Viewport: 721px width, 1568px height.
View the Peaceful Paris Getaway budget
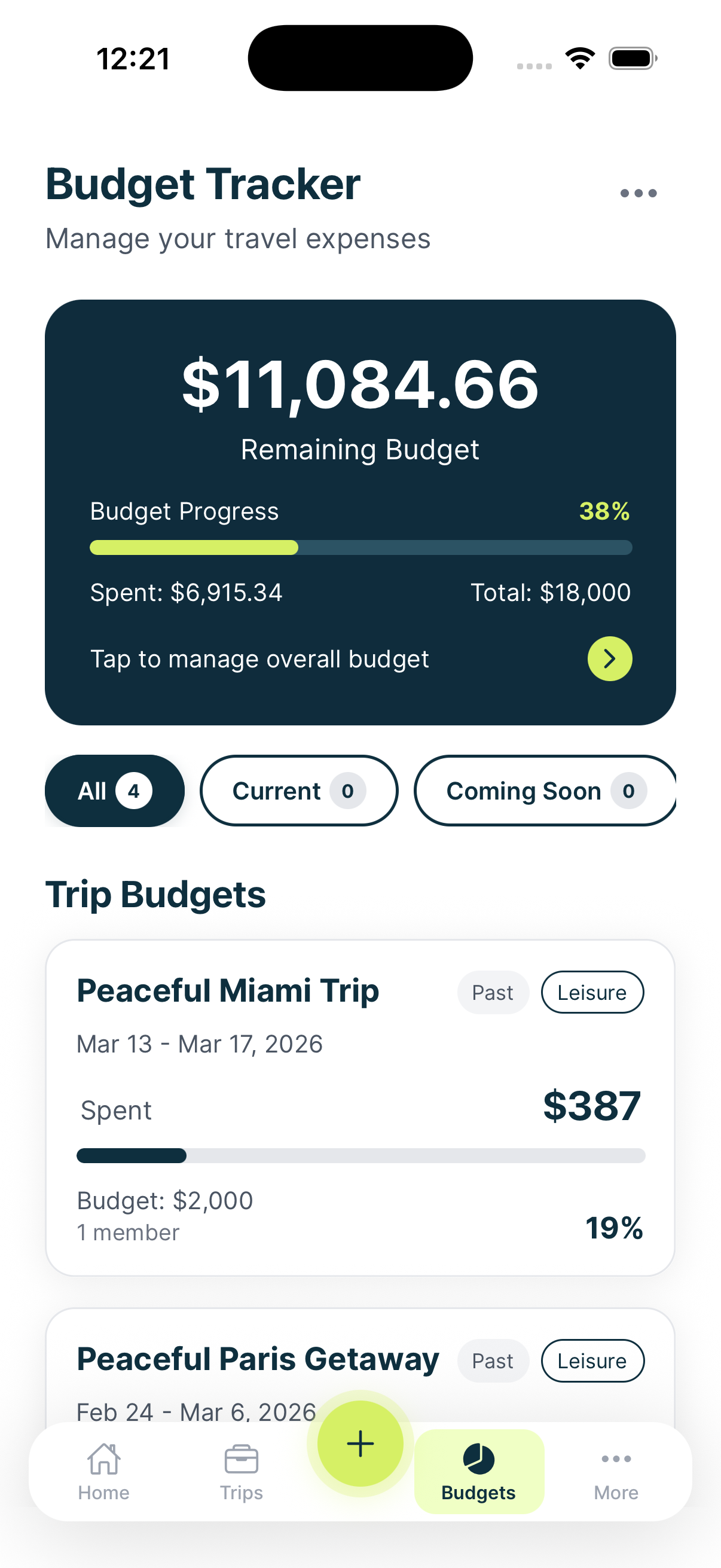(258, 1360)
